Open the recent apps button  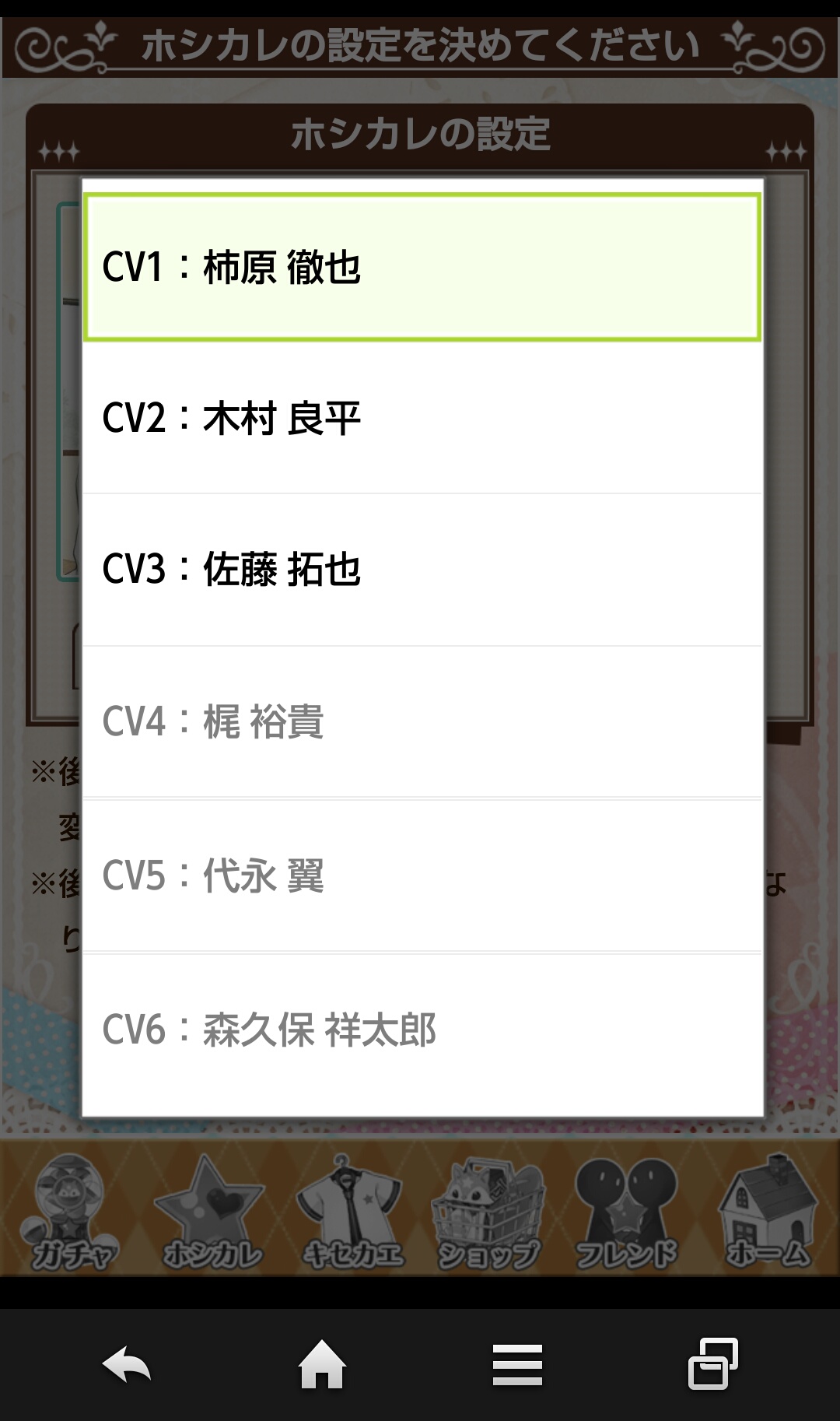(x=712, y=1363)
